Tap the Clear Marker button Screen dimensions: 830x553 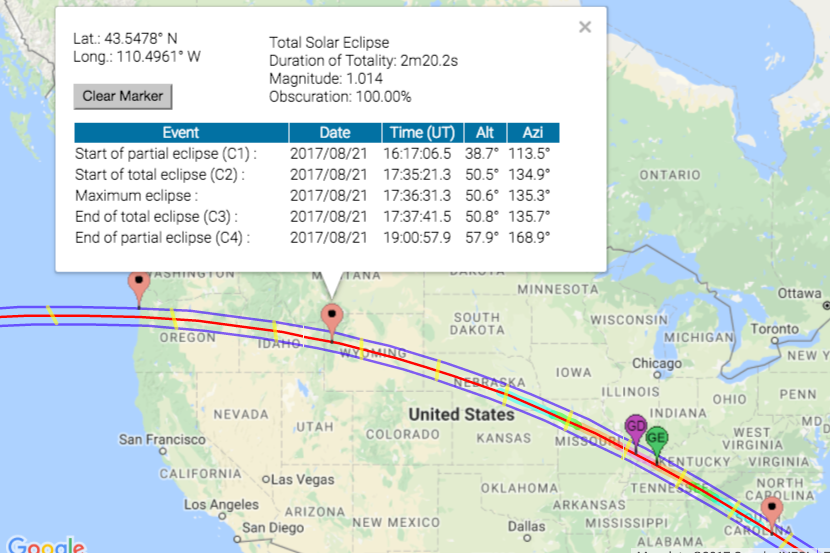pos(124,96)
